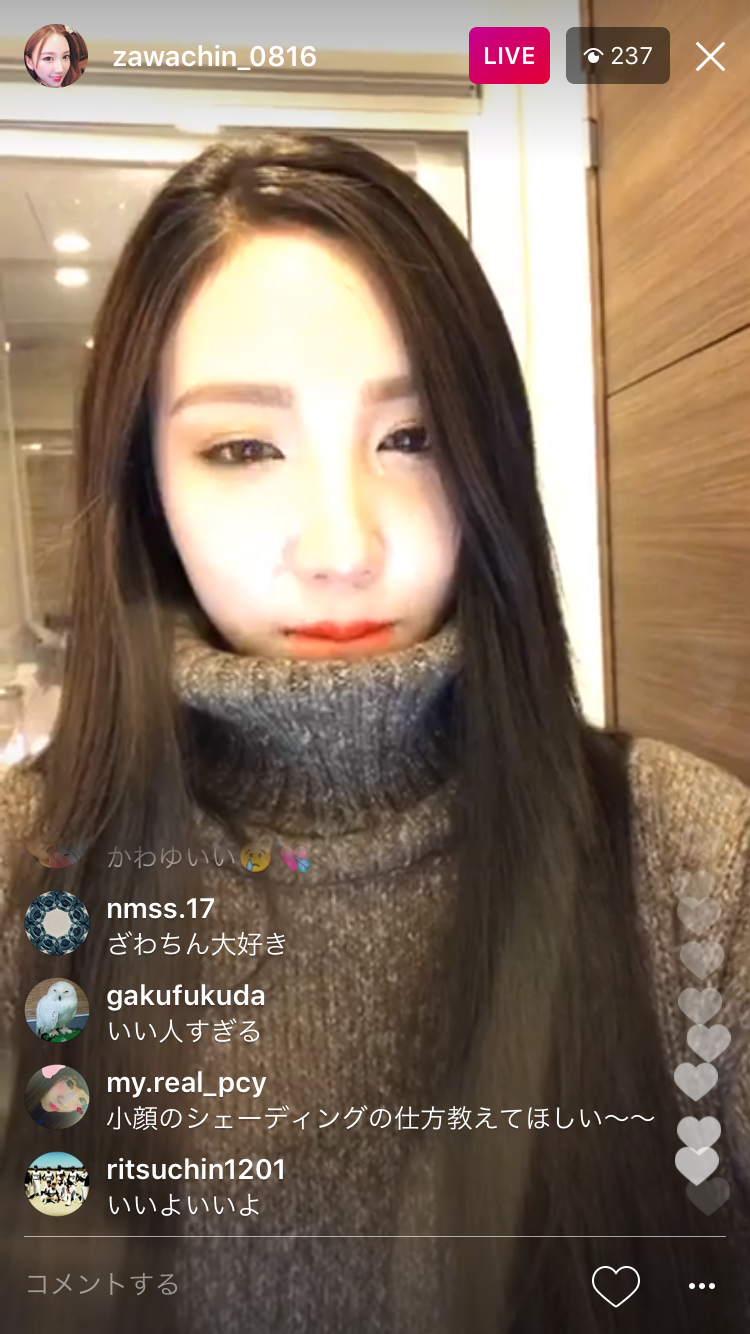Open the three-dot options menu

(x=702, y=1286)
